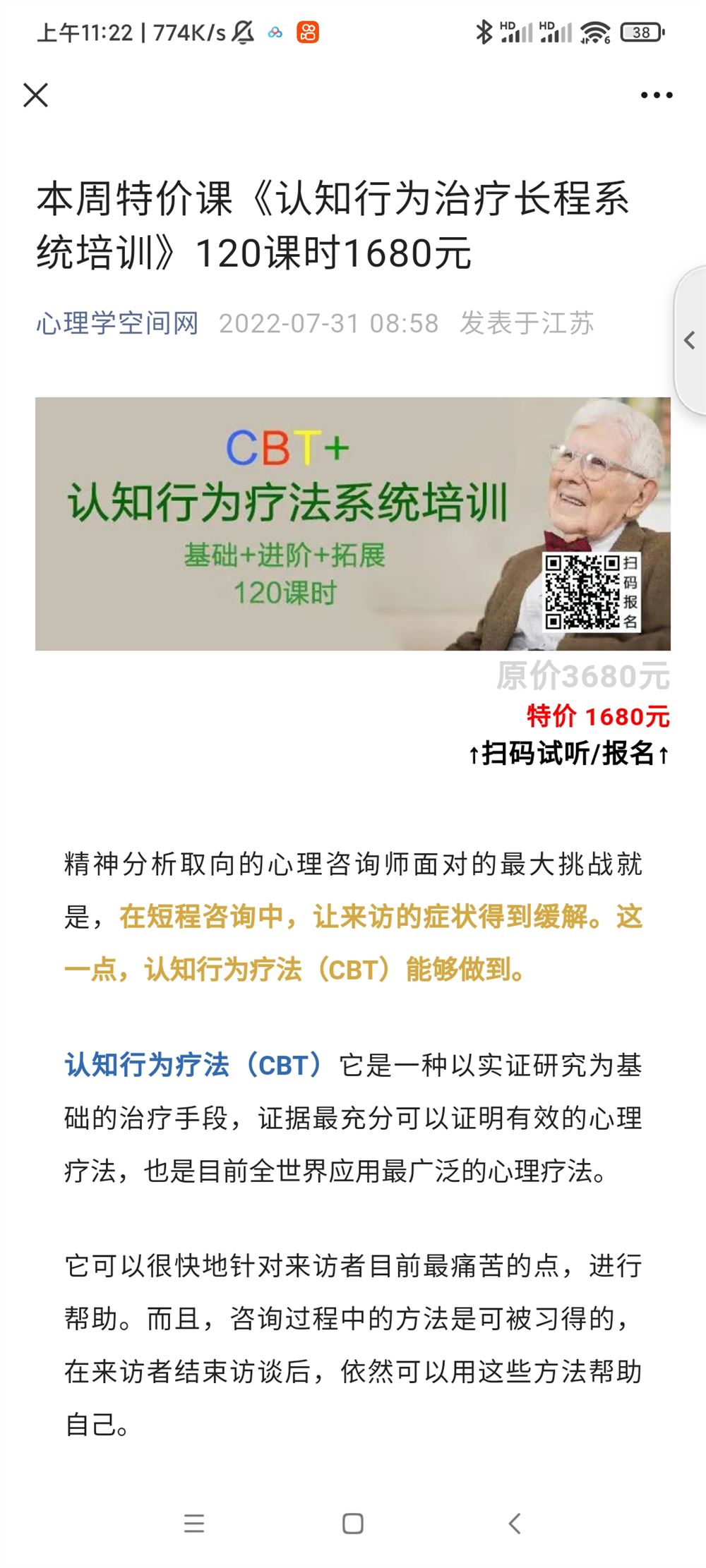Open the 心理学空间网 account page

[x=117, y=323]
